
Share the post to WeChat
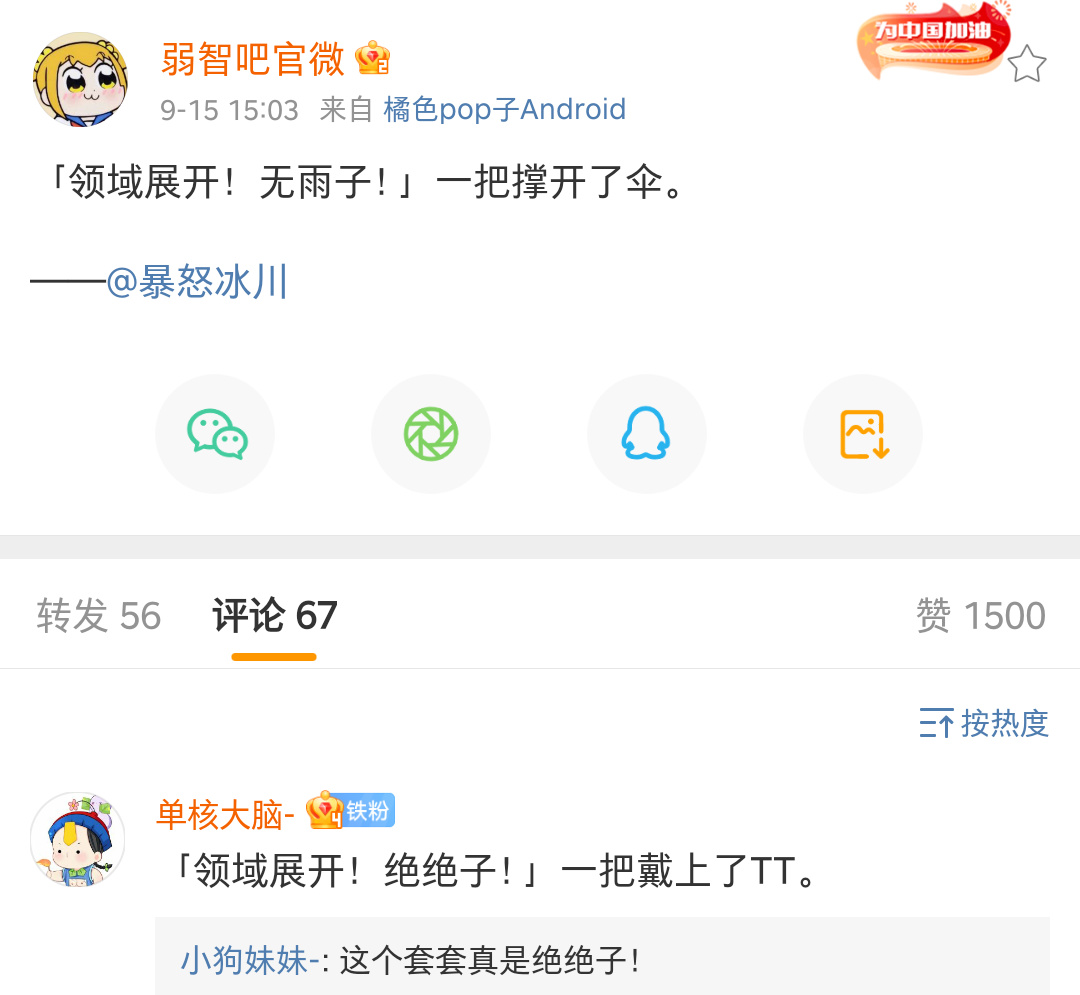[215, 434]
